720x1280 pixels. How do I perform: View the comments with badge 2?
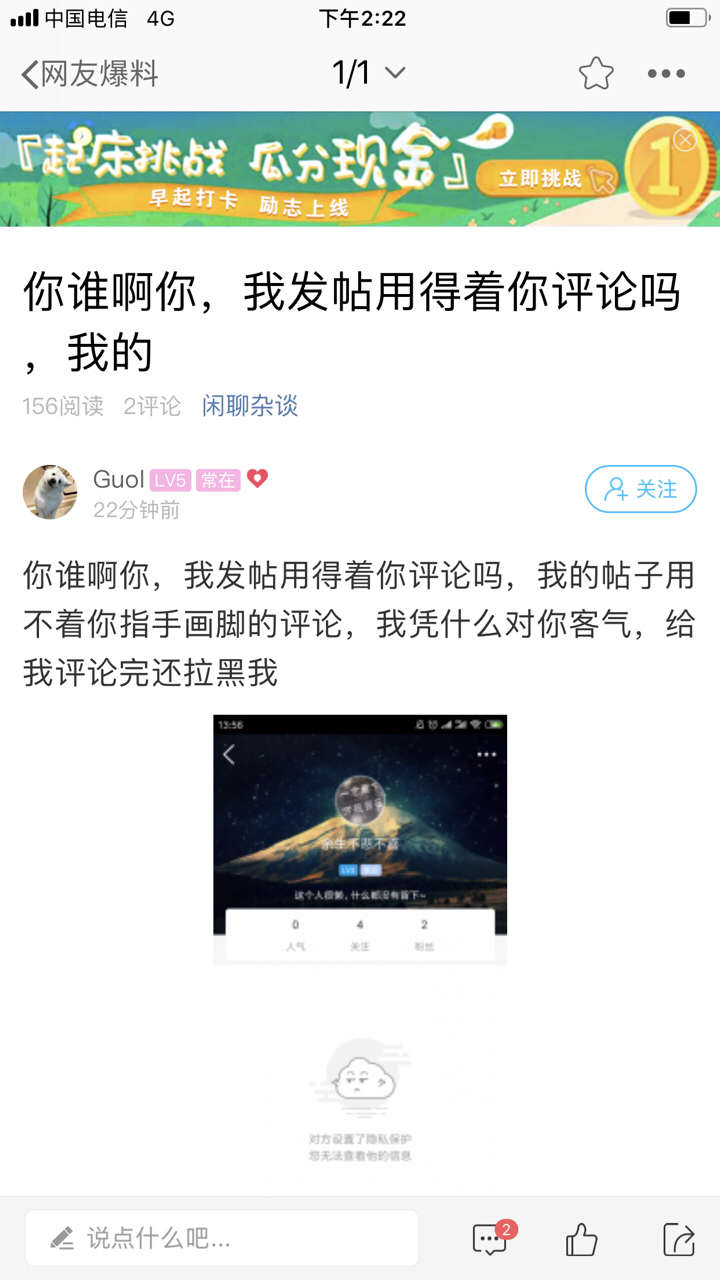[490, 1240]
